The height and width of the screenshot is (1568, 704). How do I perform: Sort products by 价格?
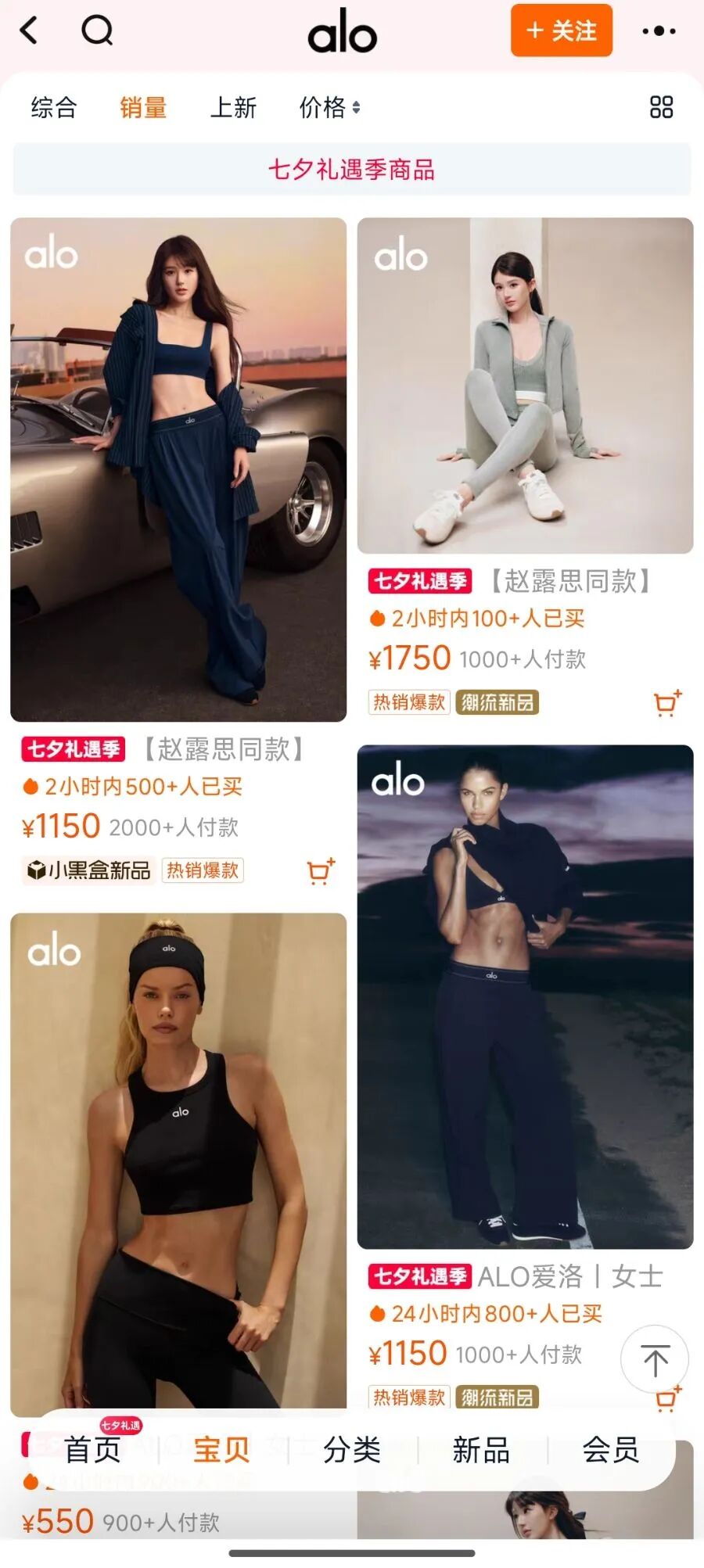329,107
